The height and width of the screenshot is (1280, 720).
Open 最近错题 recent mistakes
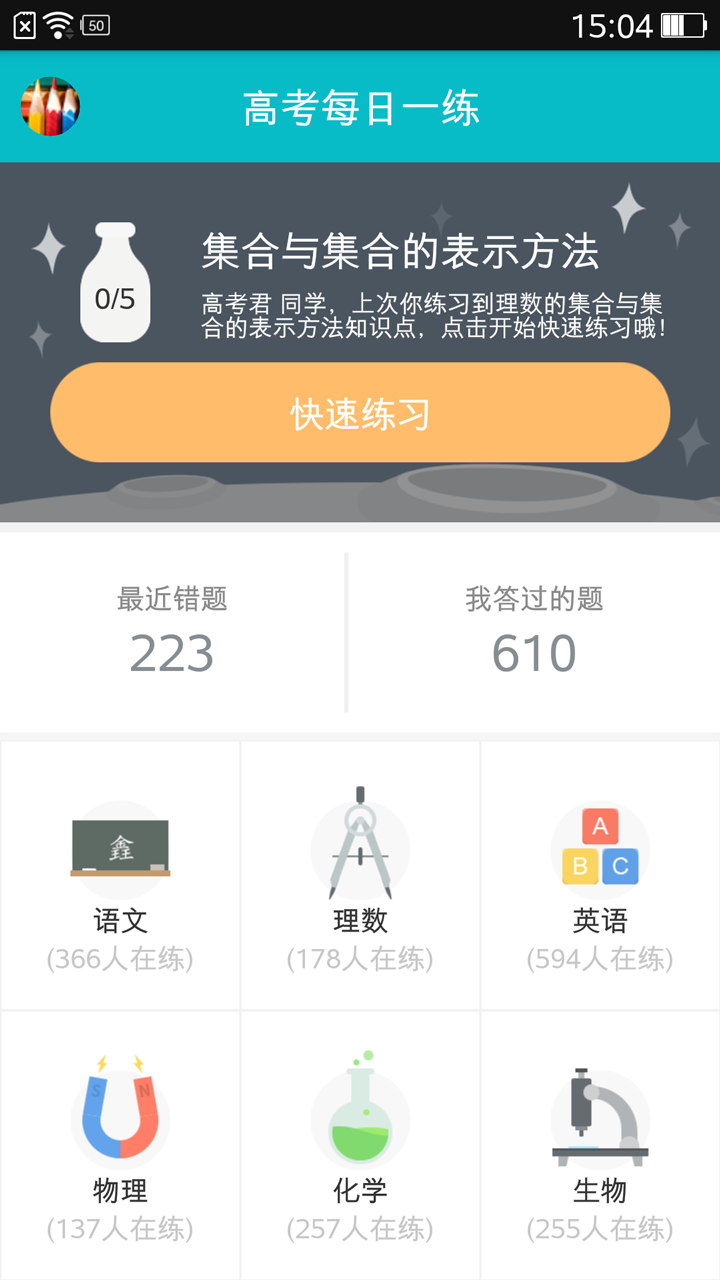click(x=172, y=632)
